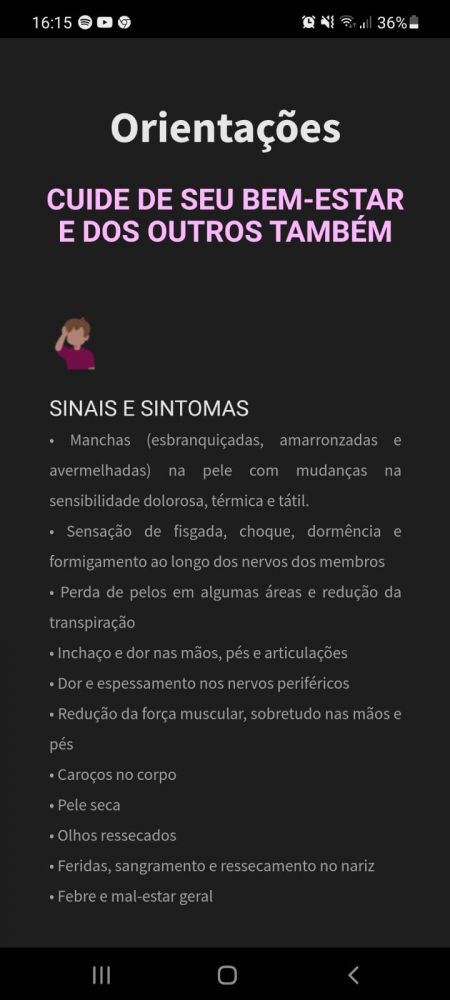Go back with the system back button
The image size is (450, 1000).
353,974
